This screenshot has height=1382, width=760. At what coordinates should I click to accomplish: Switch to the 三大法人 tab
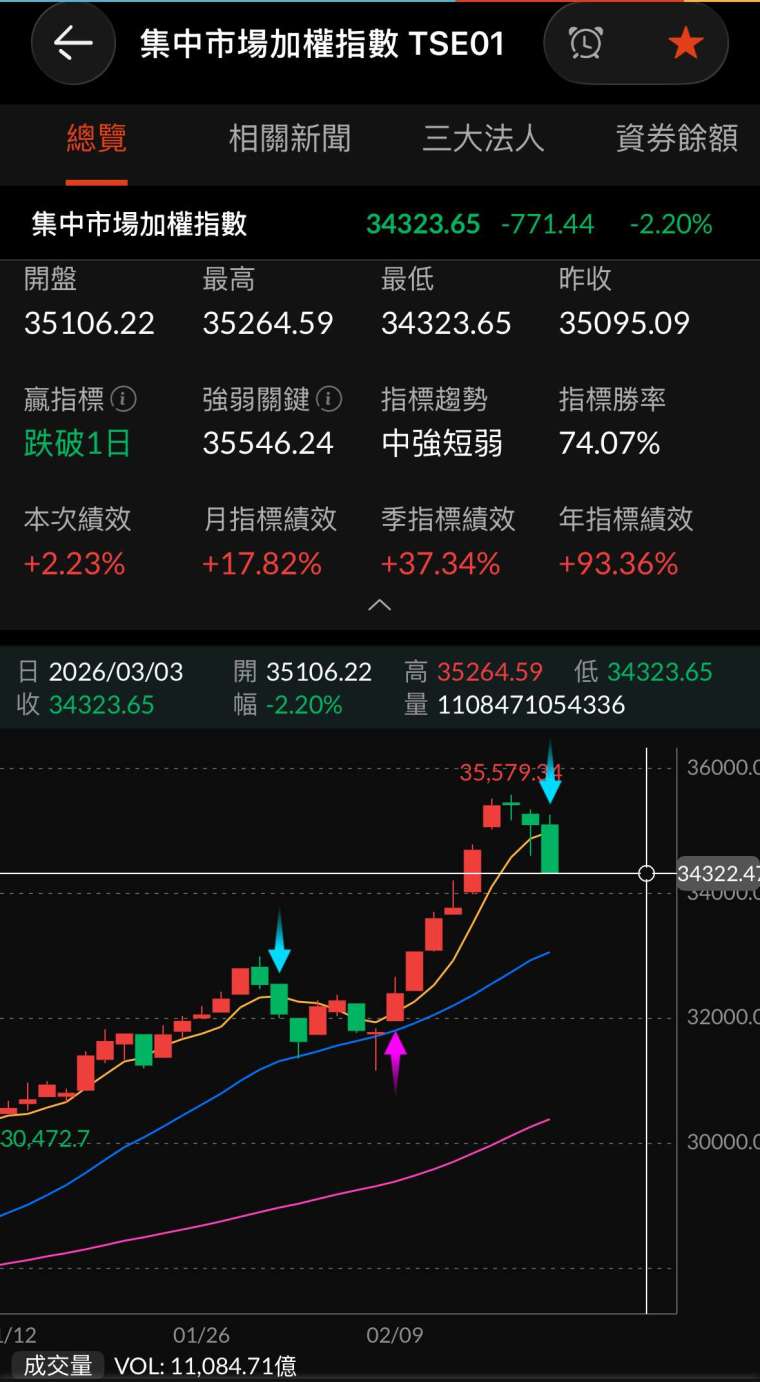click(483, 139)
